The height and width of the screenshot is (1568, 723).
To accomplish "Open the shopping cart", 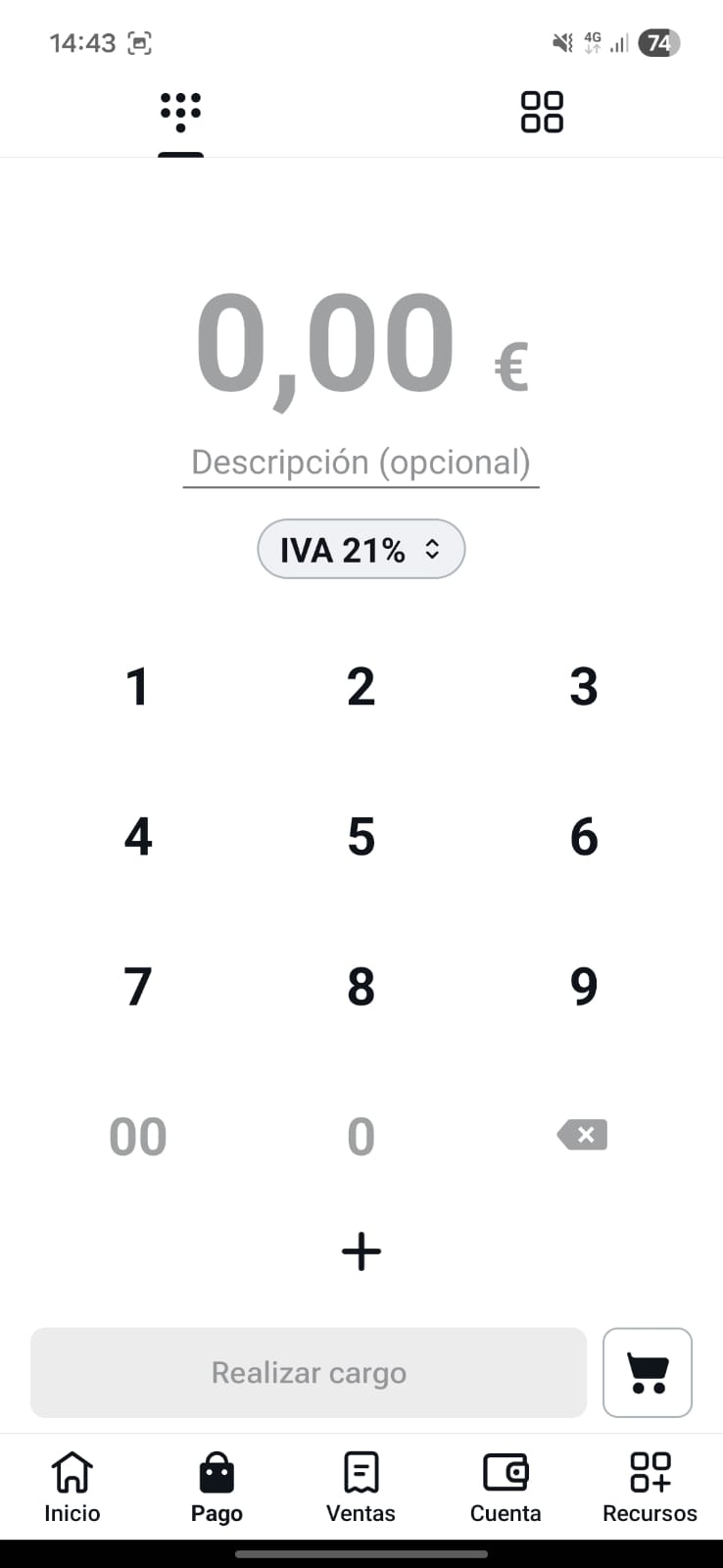I will point(648,1372).
